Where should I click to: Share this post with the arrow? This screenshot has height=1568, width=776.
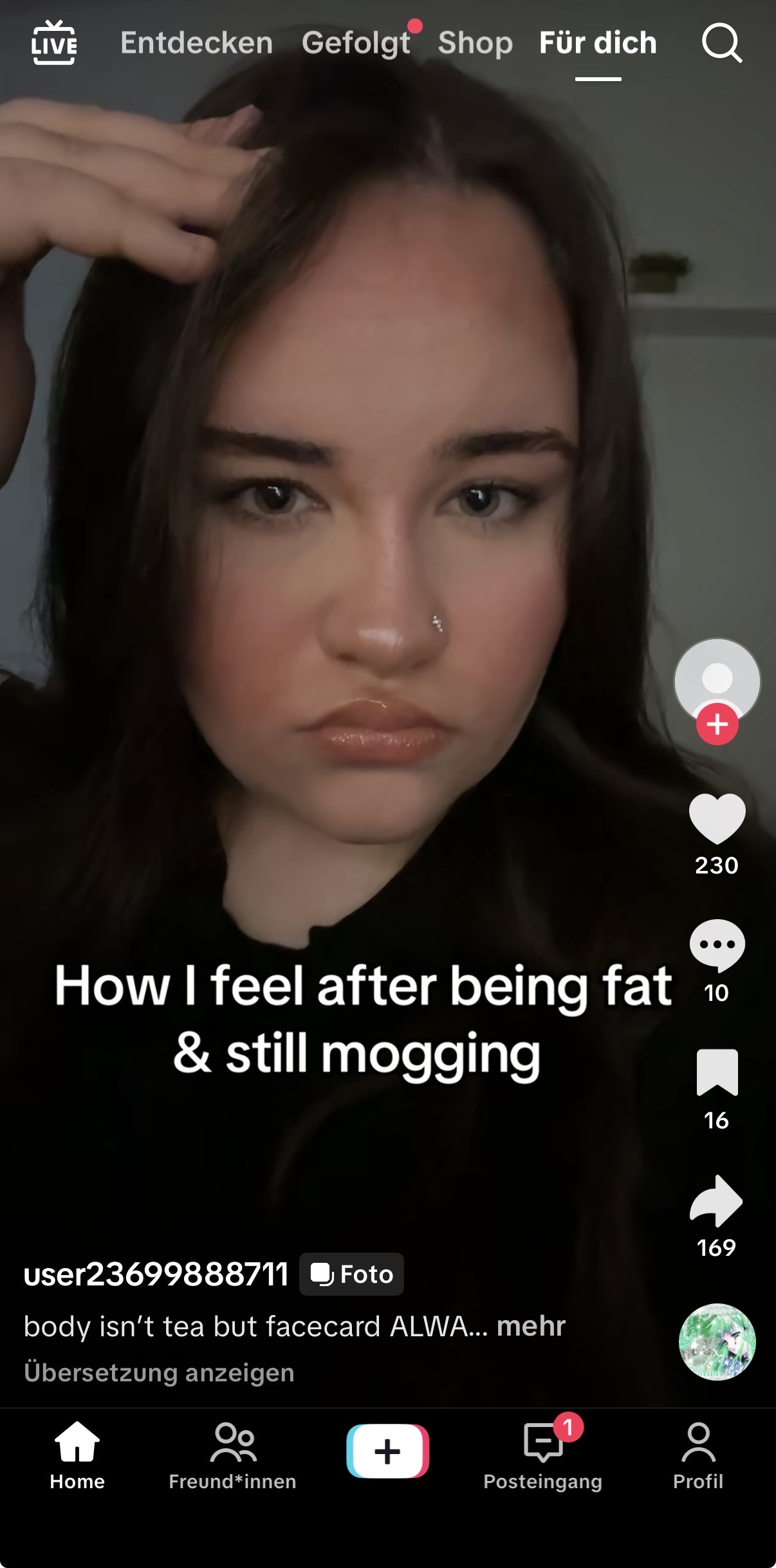pyautogui.click(x=717, y=1201)
